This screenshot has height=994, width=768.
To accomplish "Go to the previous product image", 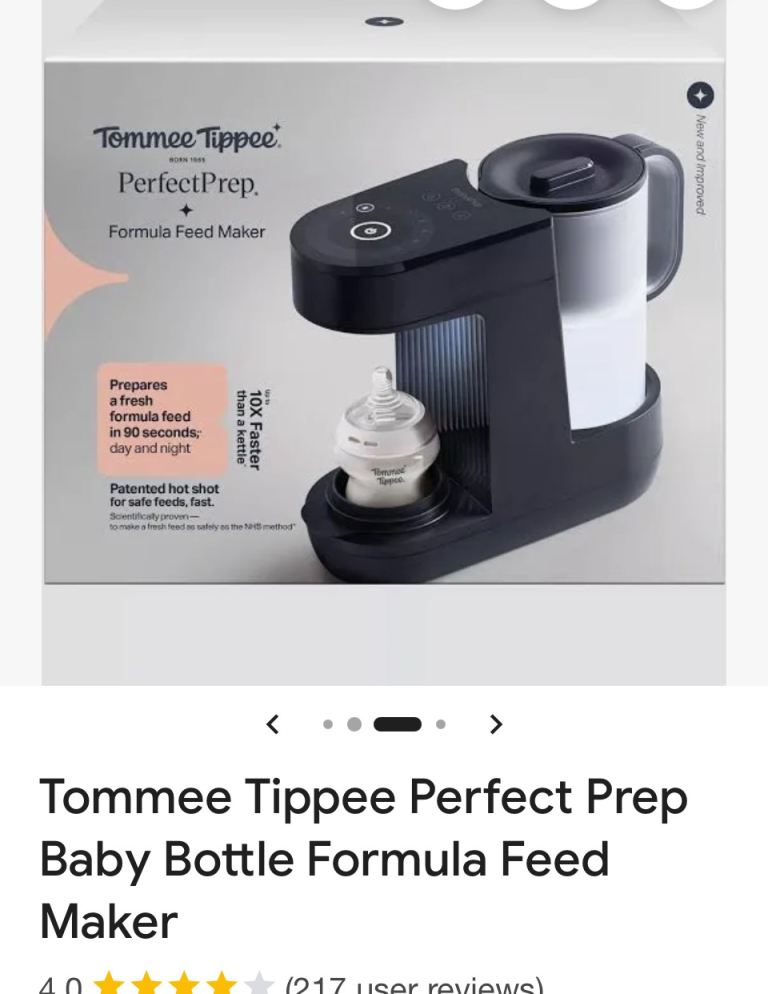I will click(x=272, y=722).
